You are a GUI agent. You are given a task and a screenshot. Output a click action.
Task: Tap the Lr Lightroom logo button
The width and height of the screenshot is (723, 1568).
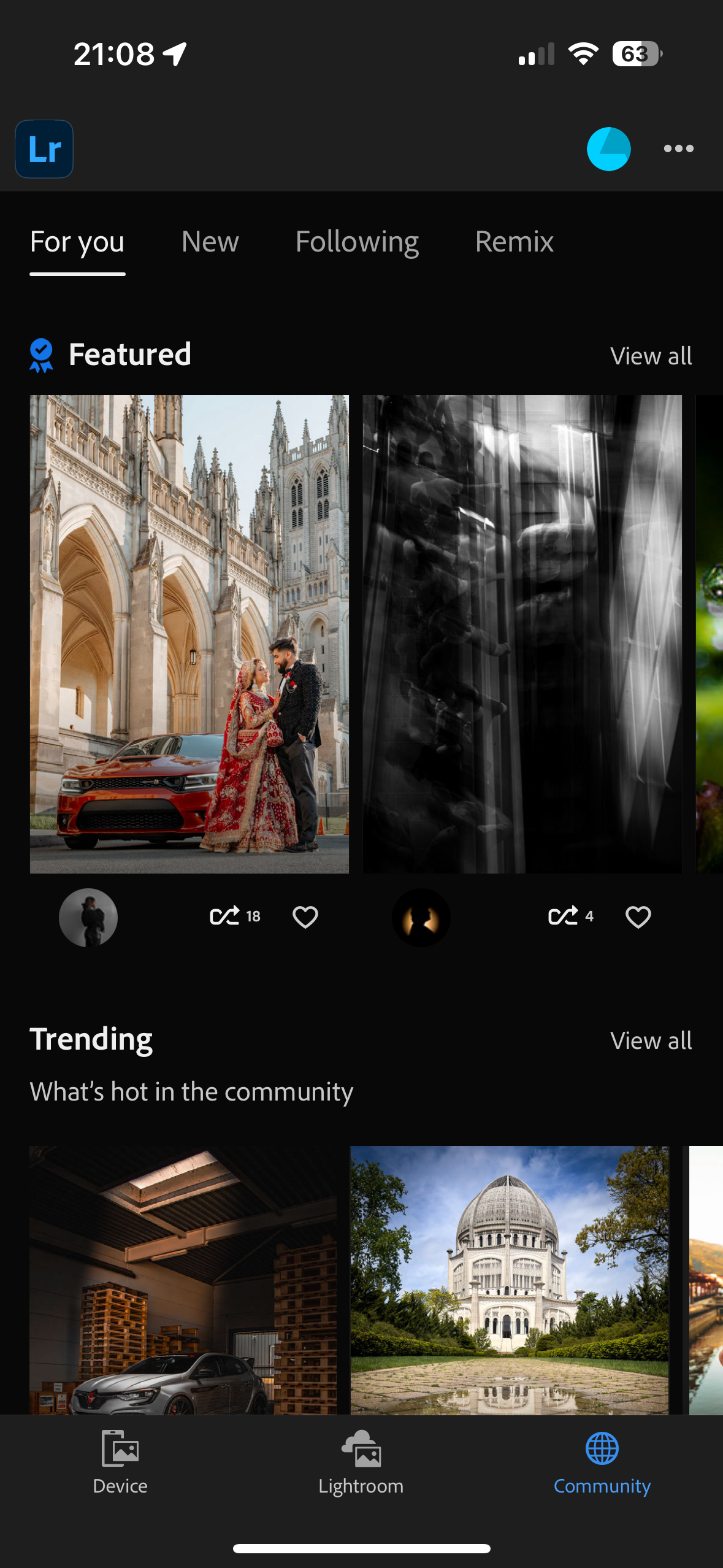click(44, 148)
